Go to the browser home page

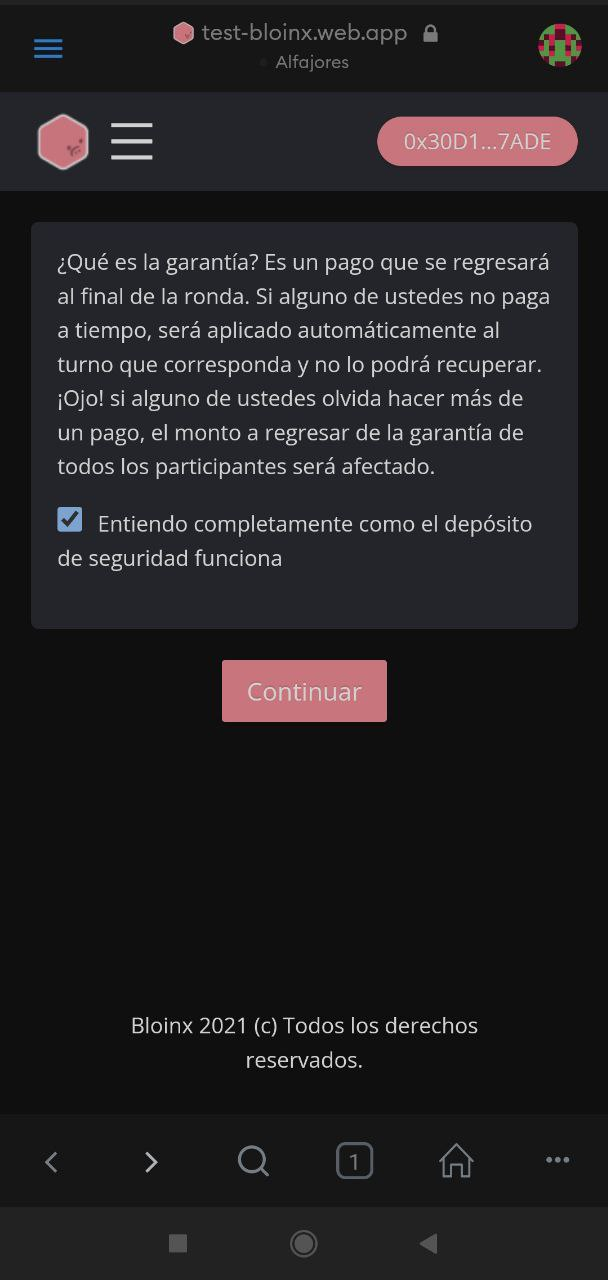coord(456,1161)
